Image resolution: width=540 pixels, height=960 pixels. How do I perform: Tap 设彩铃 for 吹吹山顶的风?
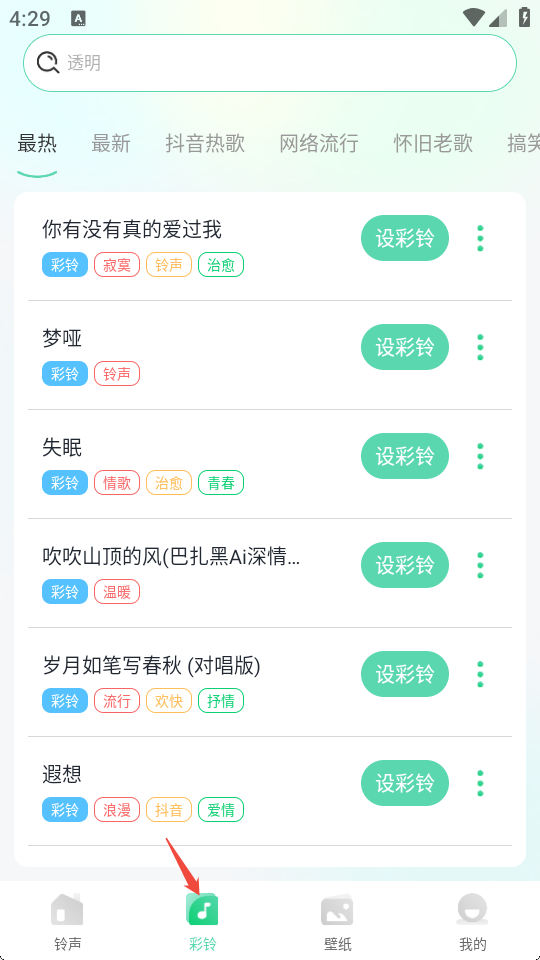pyautogui.click(x=405, y=565)
